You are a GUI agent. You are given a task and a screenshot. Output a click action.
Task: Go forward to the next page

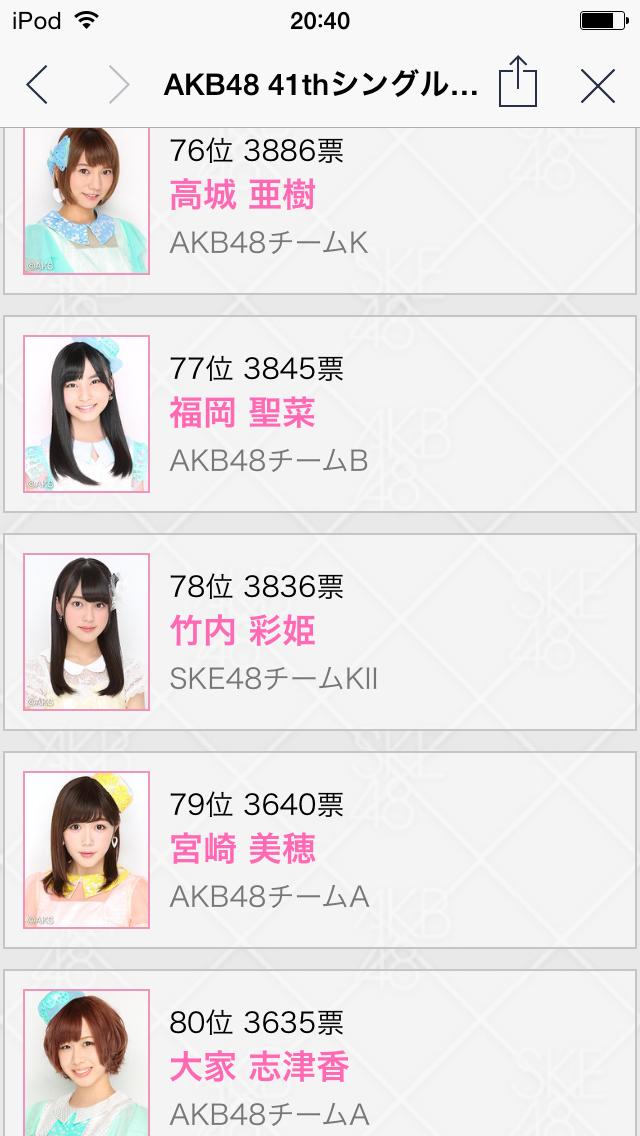pos(118,86)
